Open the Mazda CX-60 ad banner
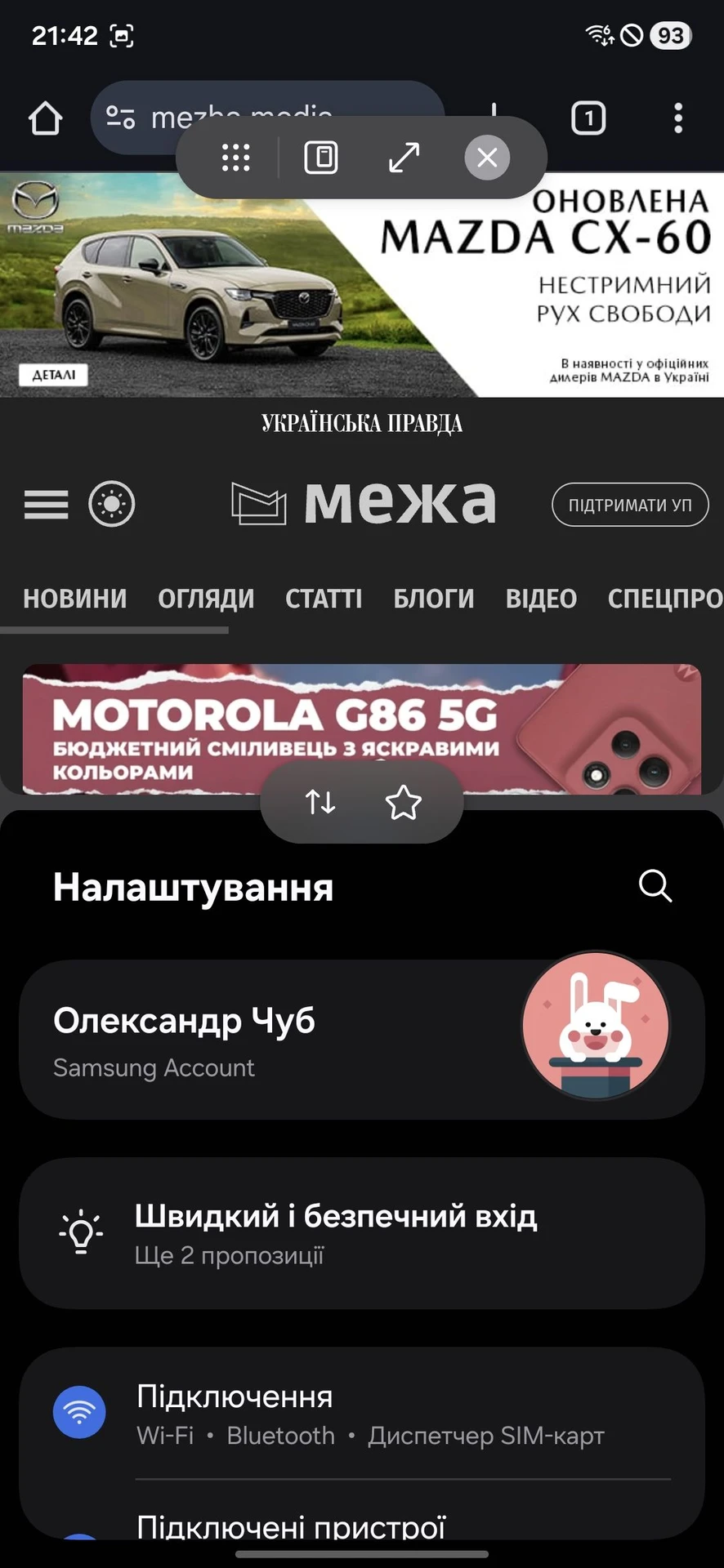The height and width of the screenshot is (1568, 724). tap(362, 284)
